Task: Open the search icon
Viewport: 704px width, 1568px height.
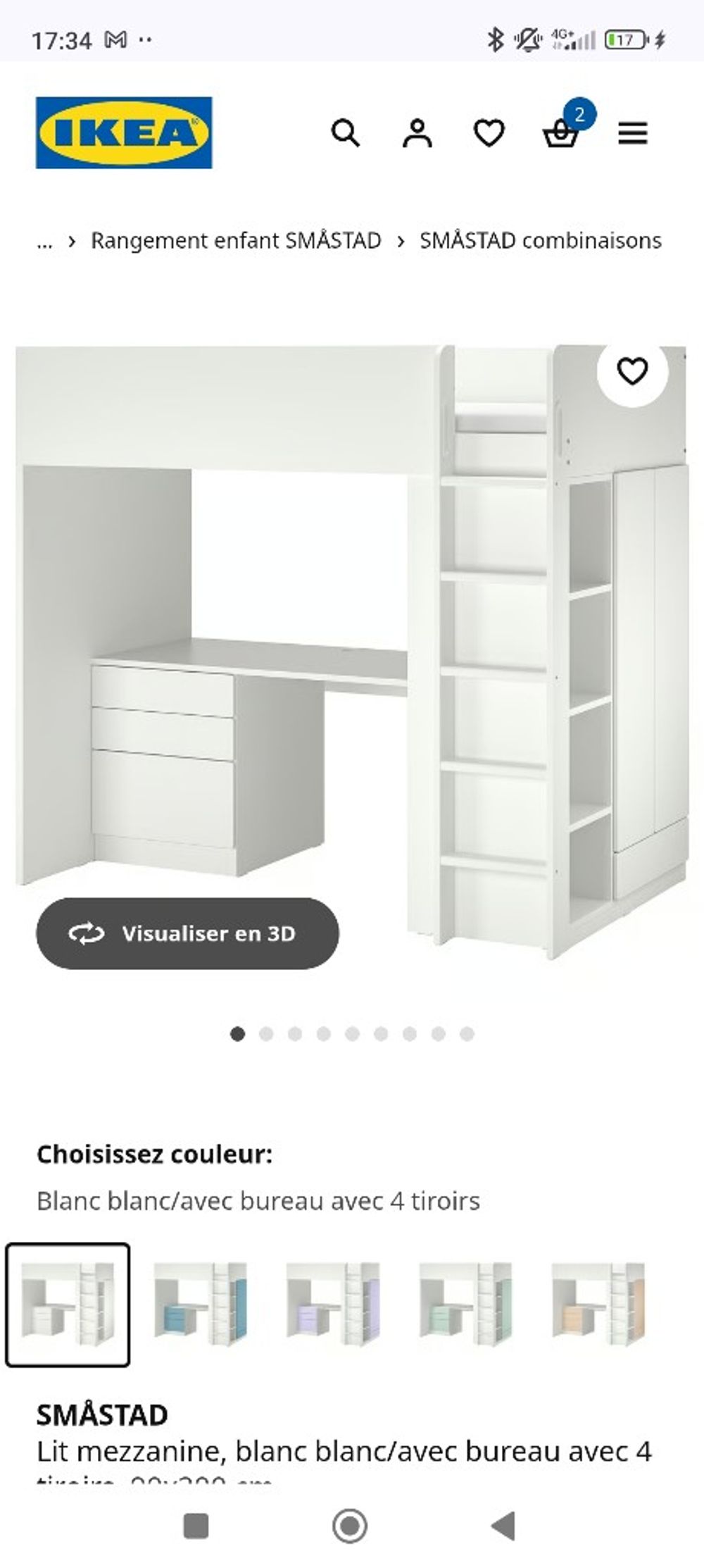Action: point(346,133)
